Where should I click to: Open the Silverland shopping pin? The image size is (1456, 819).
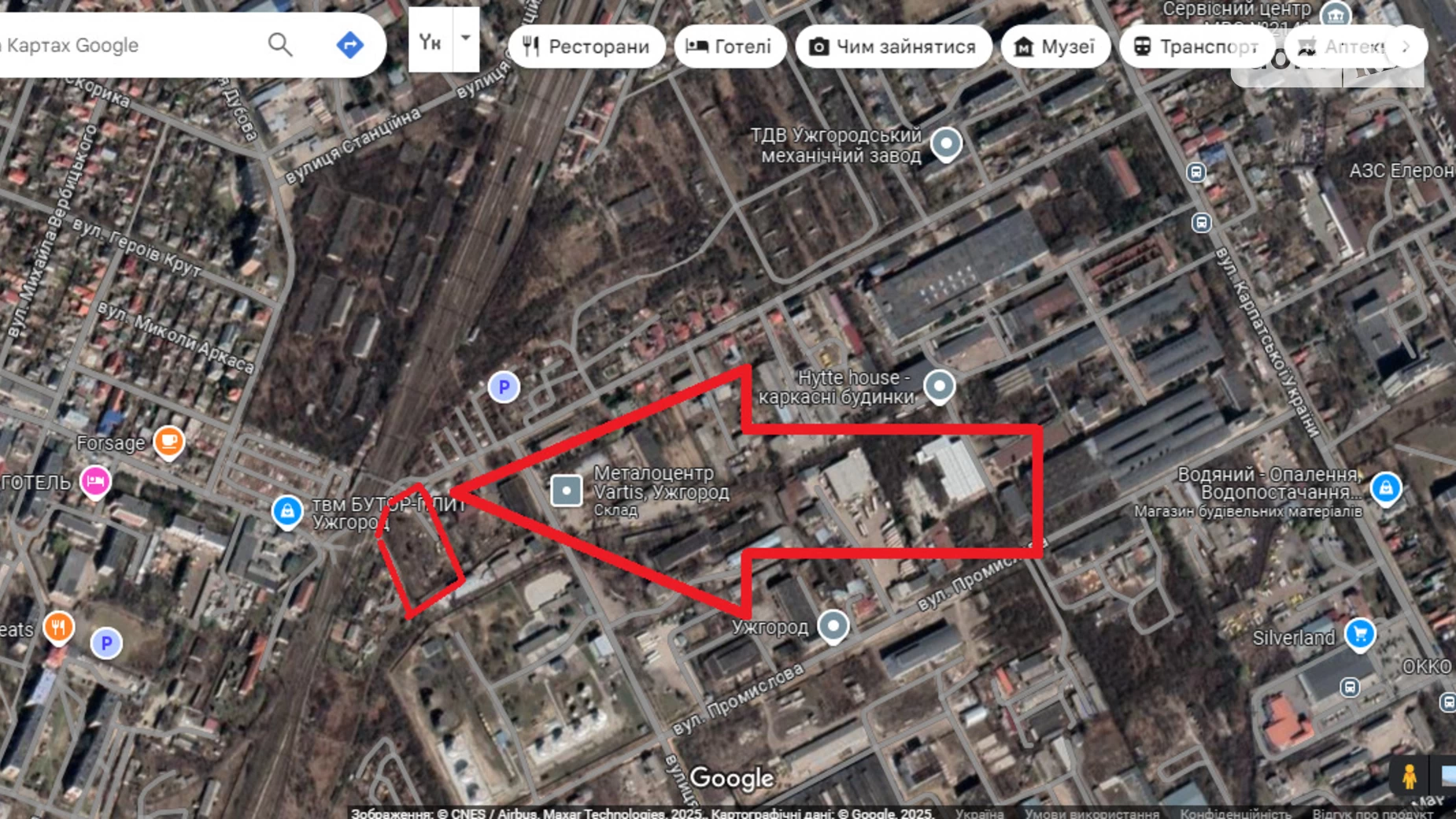1360,634
